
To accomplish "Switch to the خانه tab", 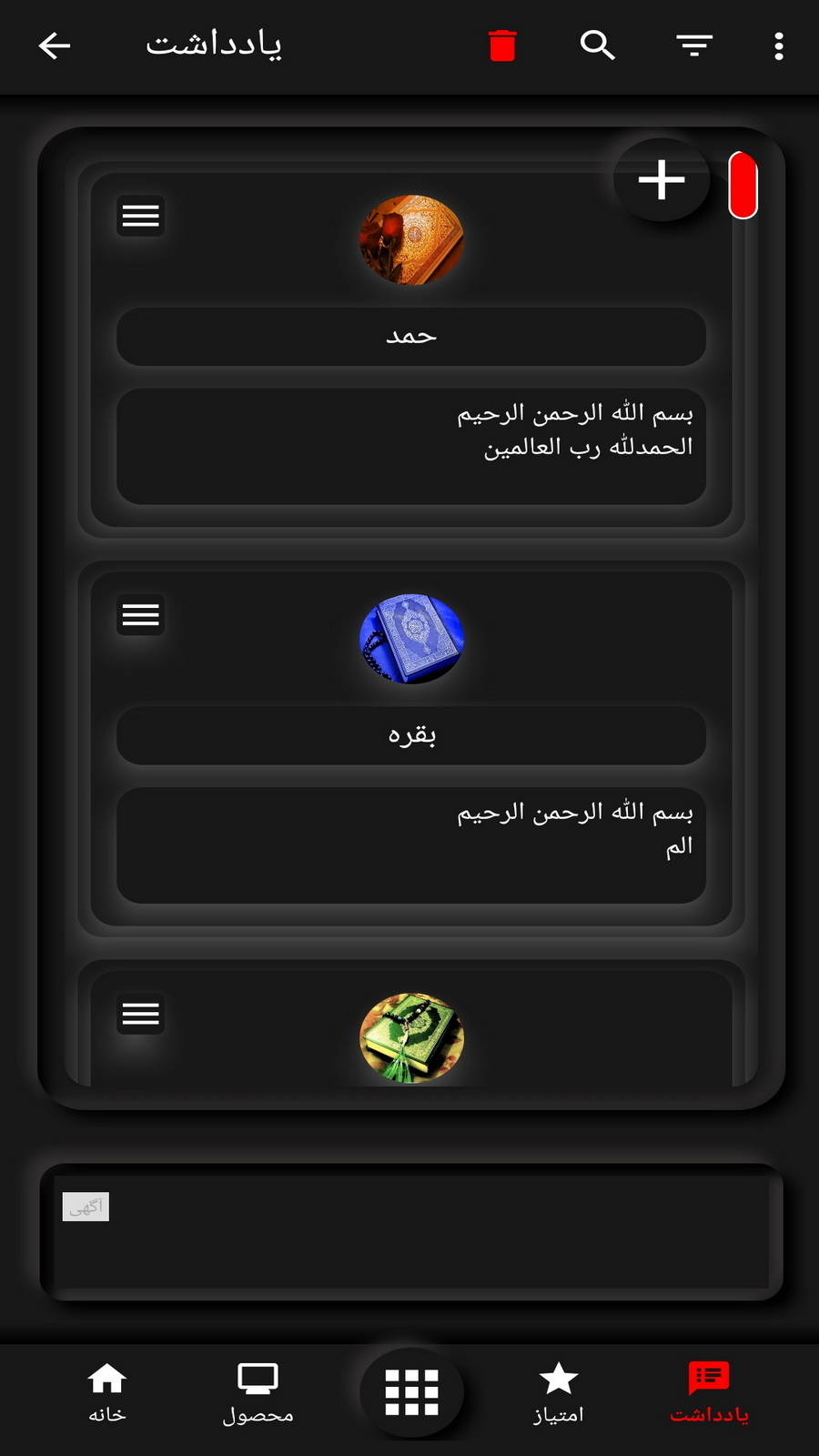I will point(107,1392).
